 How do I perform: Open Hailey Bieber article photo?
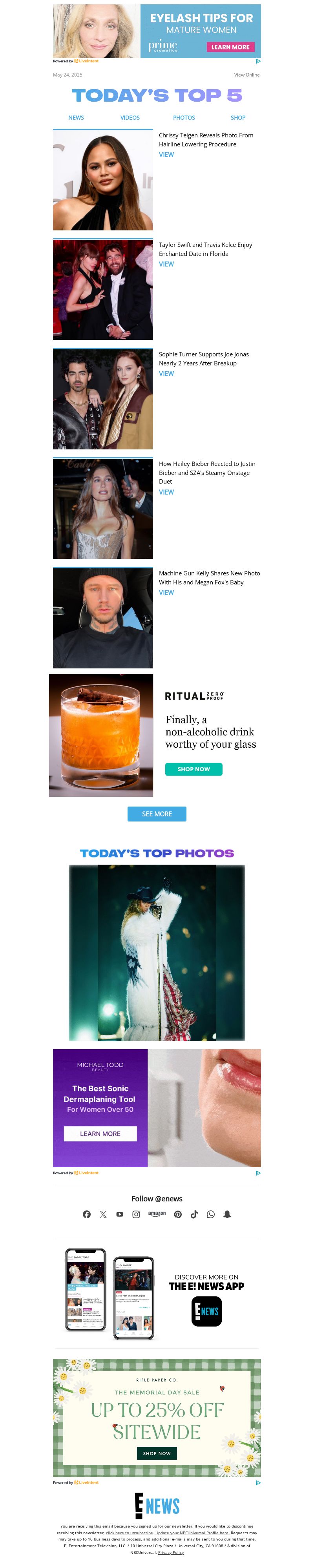pyautogui.click(x=103, y=508)
